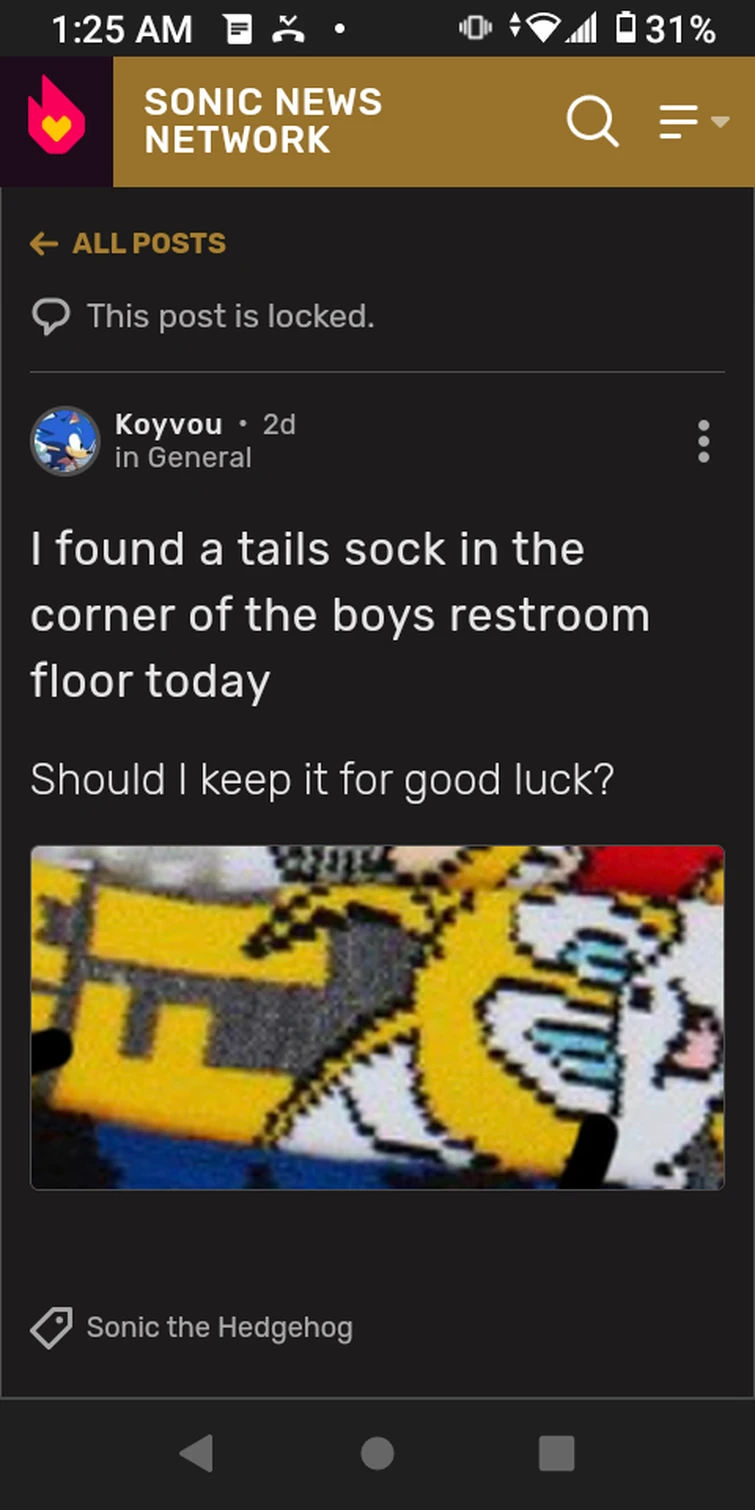Open the search icon
This screenshot has height=1510, width=755.
594,121
